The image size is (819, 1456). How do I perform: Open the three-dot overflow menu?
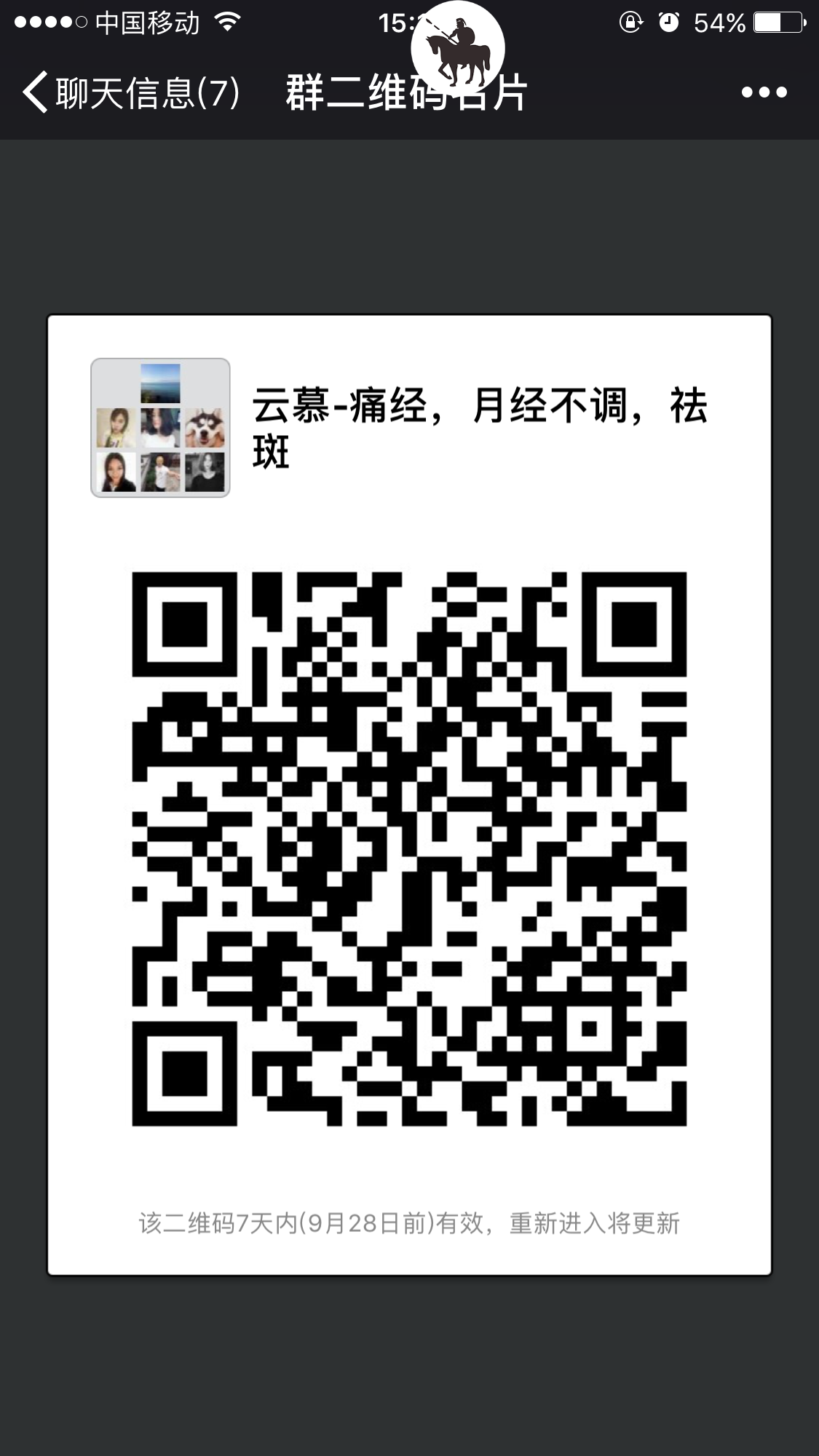pyautogui.click(x=764, y=92)
